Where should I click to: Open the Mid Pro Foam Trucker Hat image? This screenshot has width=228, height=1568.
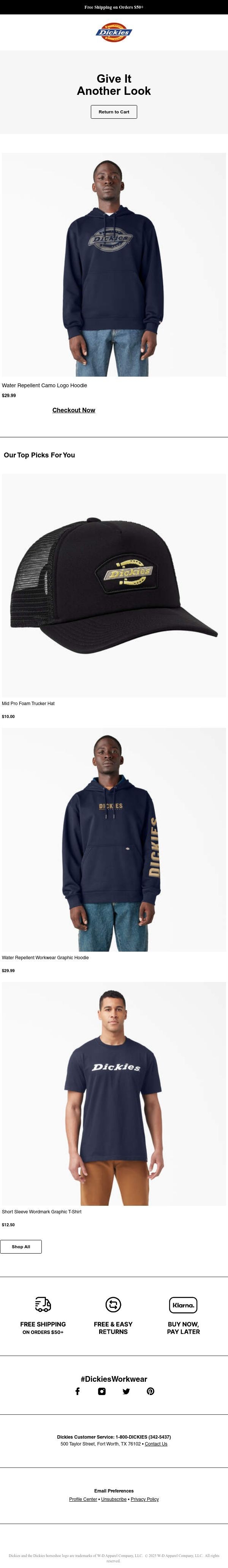114,586
